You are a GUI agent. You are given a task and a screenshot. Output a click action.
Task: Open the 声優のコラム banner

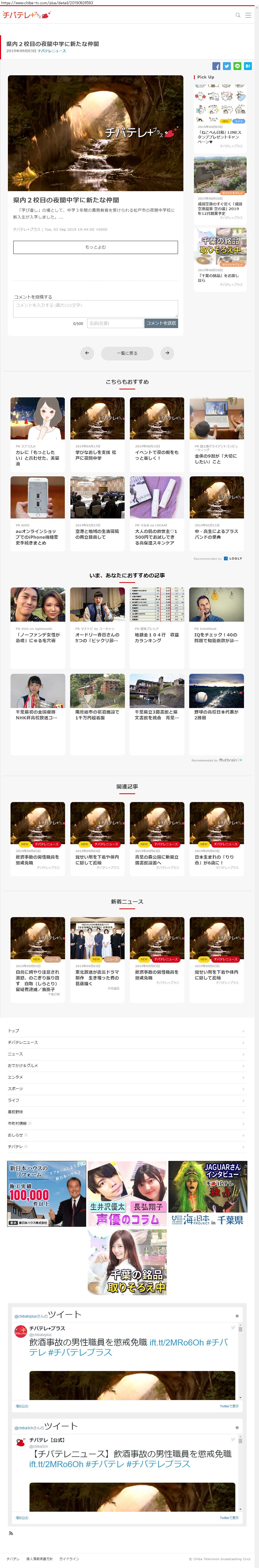coord(127,1194)
